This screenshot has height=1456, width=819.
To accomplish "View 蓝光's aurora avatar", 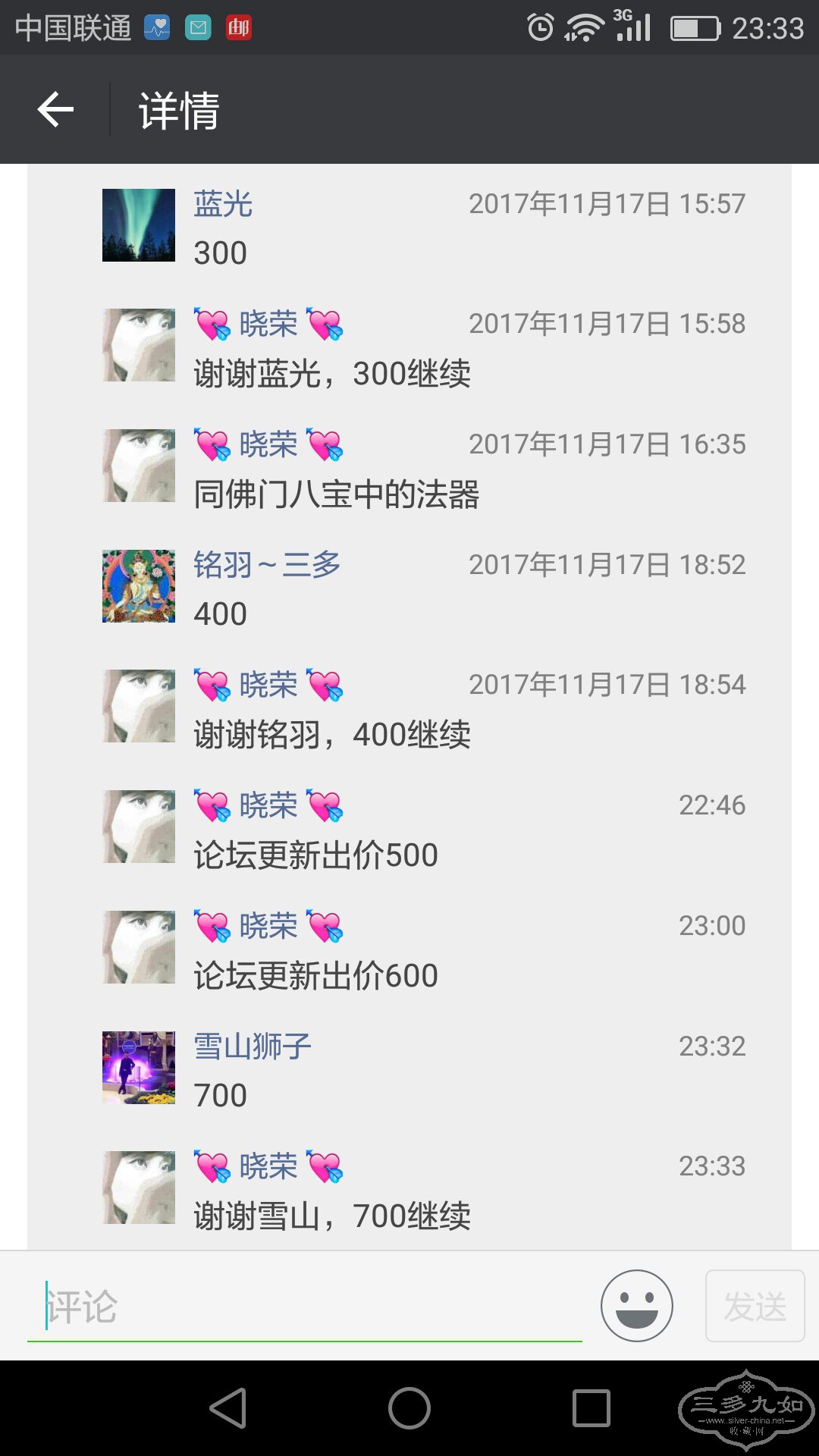I will coord(139,225).
